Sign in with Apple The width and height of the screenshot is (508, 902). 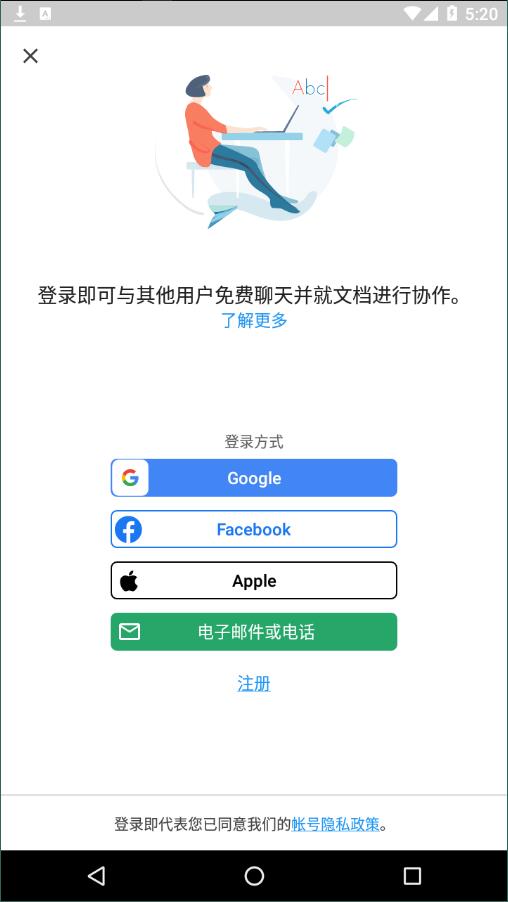254,580
